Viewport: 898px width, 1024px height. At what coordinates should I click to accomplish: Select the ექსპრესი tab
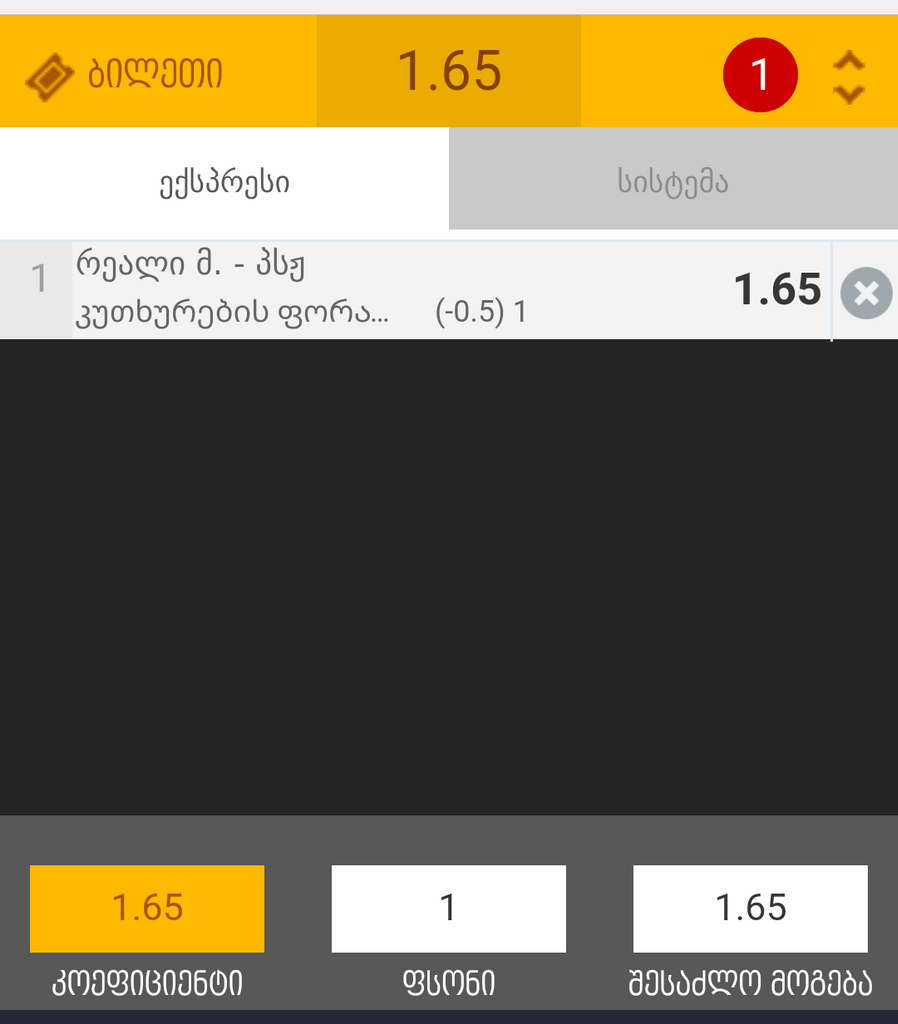click(224, 182)
